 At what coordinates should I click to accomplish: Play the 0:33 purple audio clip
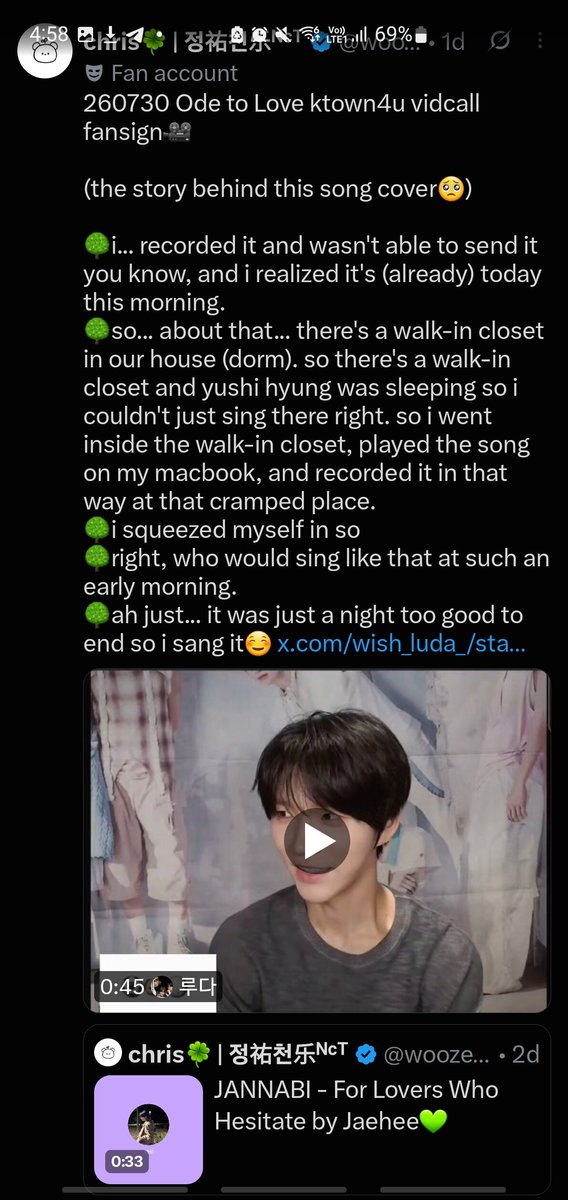tap(148, 1130)
